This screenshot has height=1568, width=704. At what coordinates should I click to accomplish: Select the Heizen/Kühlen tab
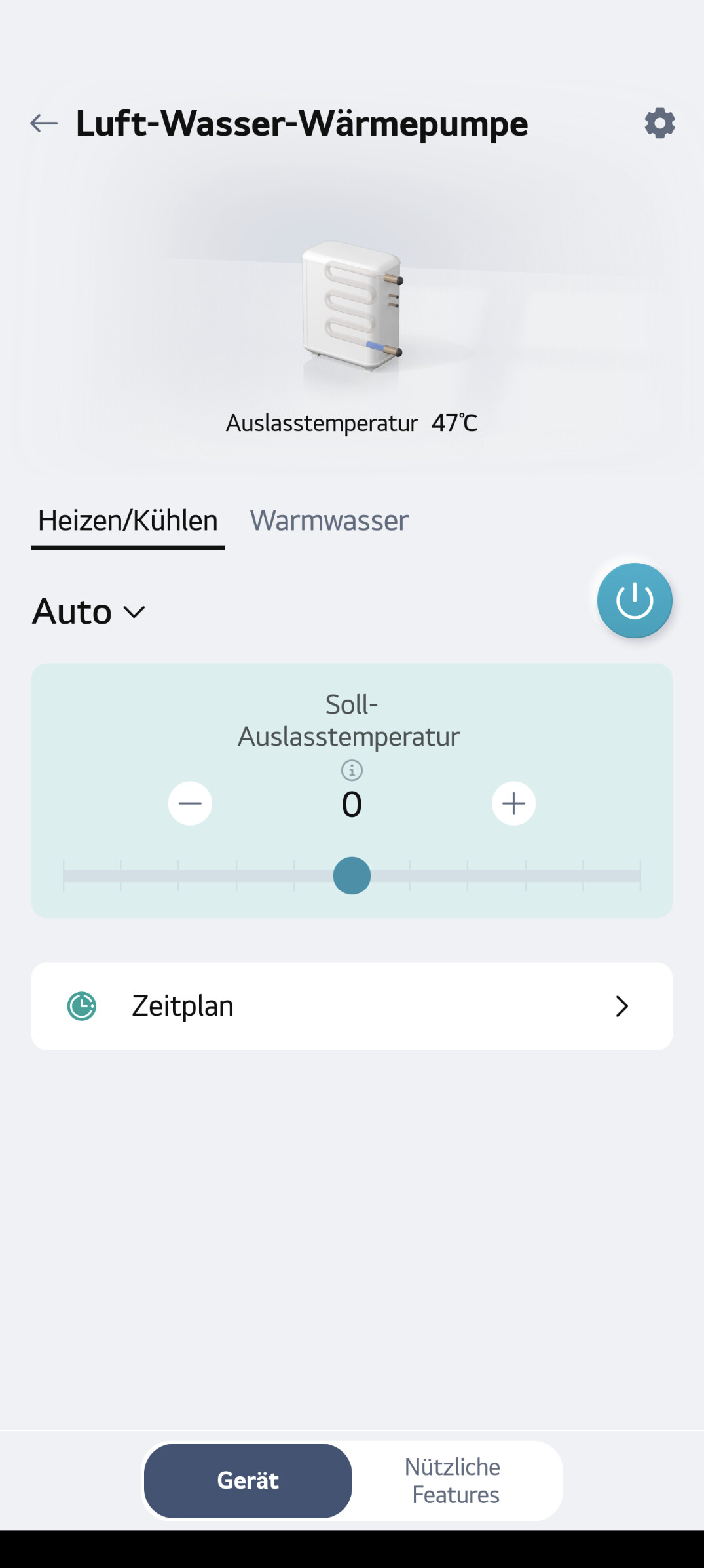[128, 521]
